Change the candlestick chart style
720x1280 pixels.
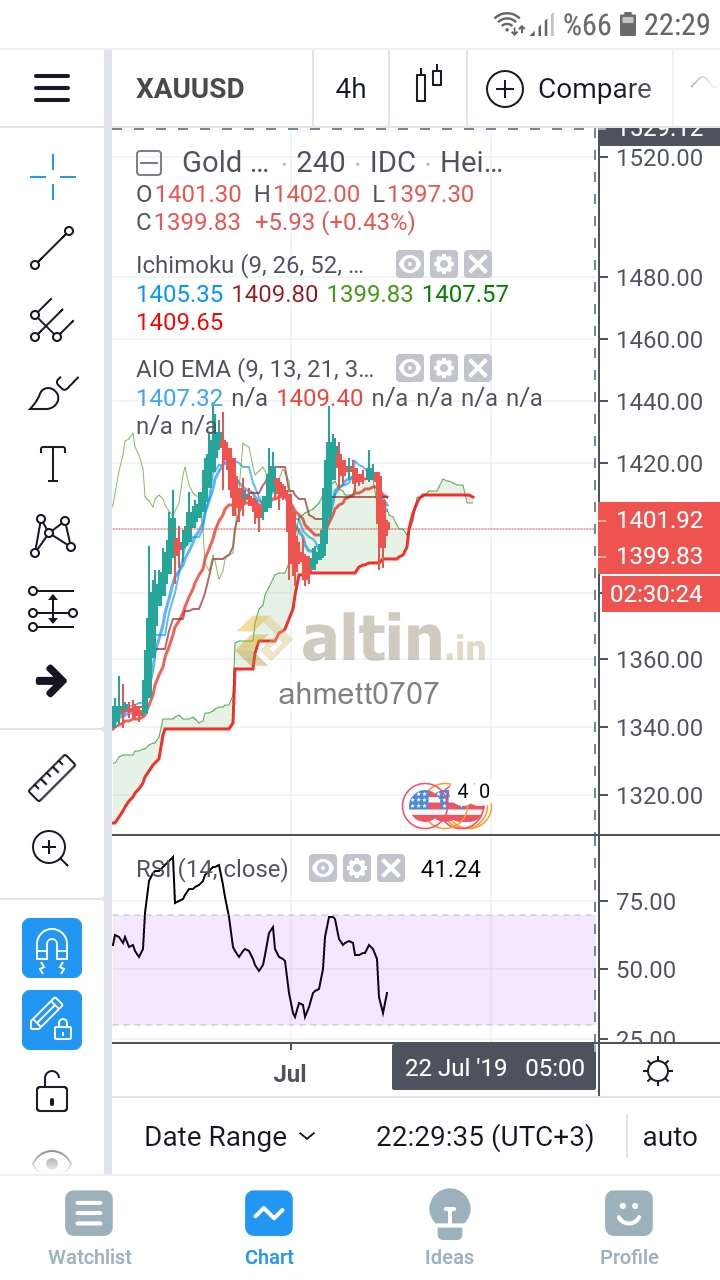pyautogui.click(x=429, y=86)
